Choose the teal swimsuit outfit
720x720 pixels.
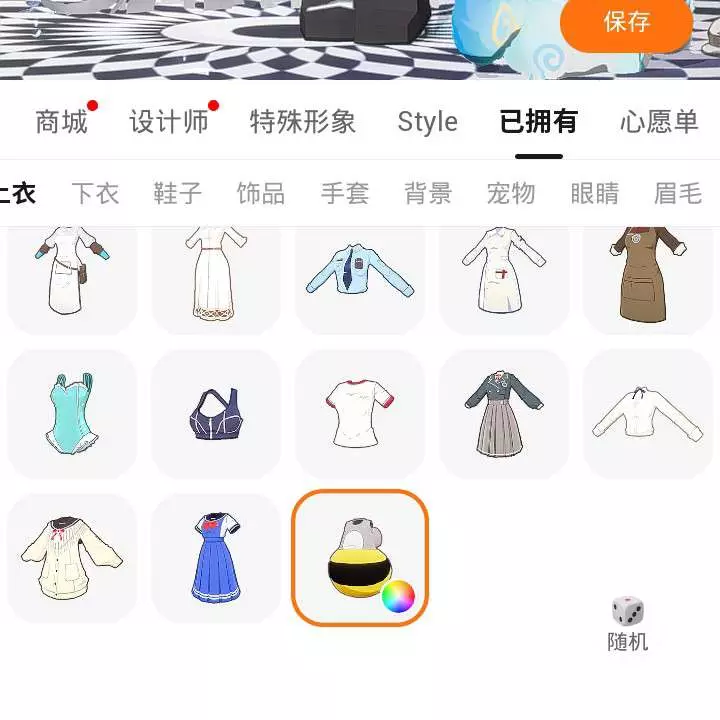coord(72,413)
